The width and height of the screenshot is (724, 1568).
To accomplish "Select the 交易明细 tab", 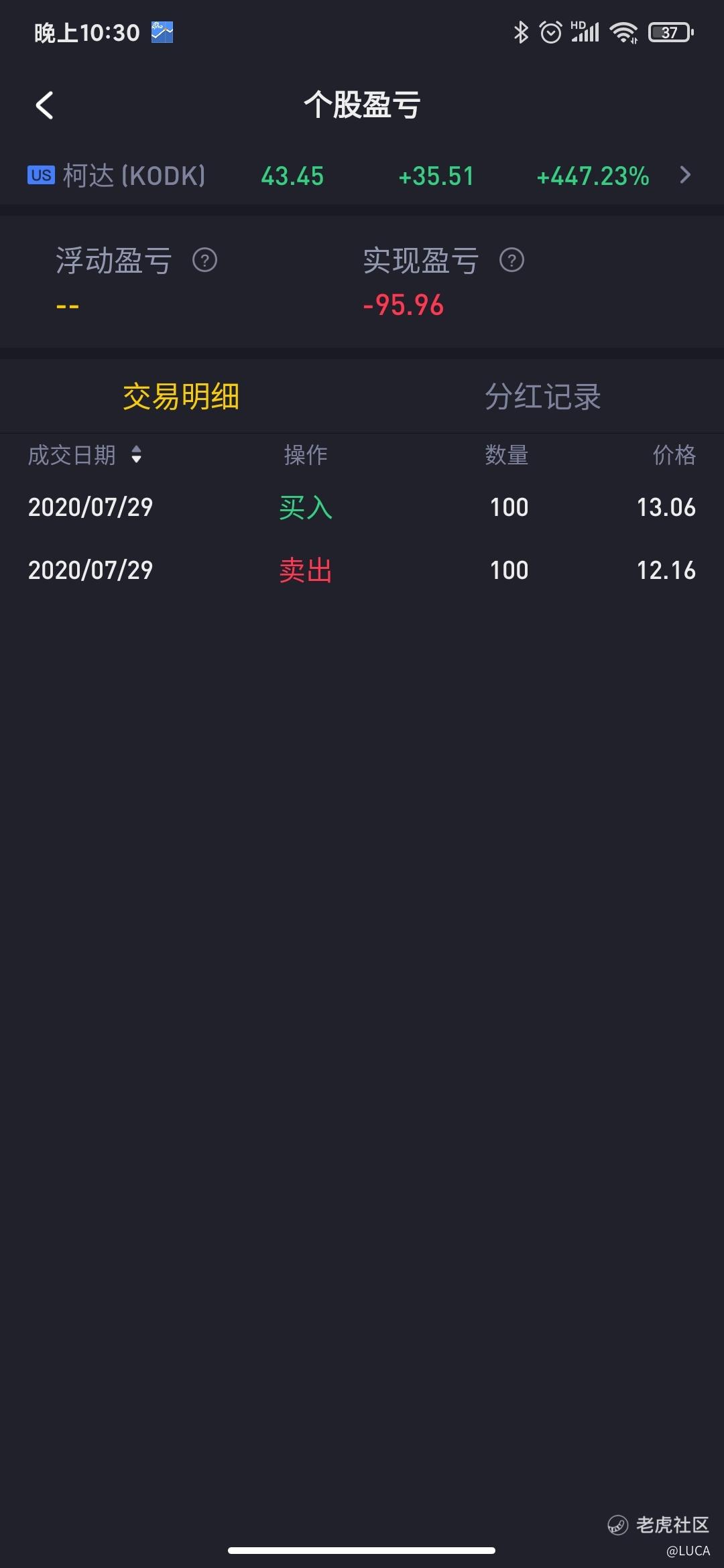I will click(181, 397).
